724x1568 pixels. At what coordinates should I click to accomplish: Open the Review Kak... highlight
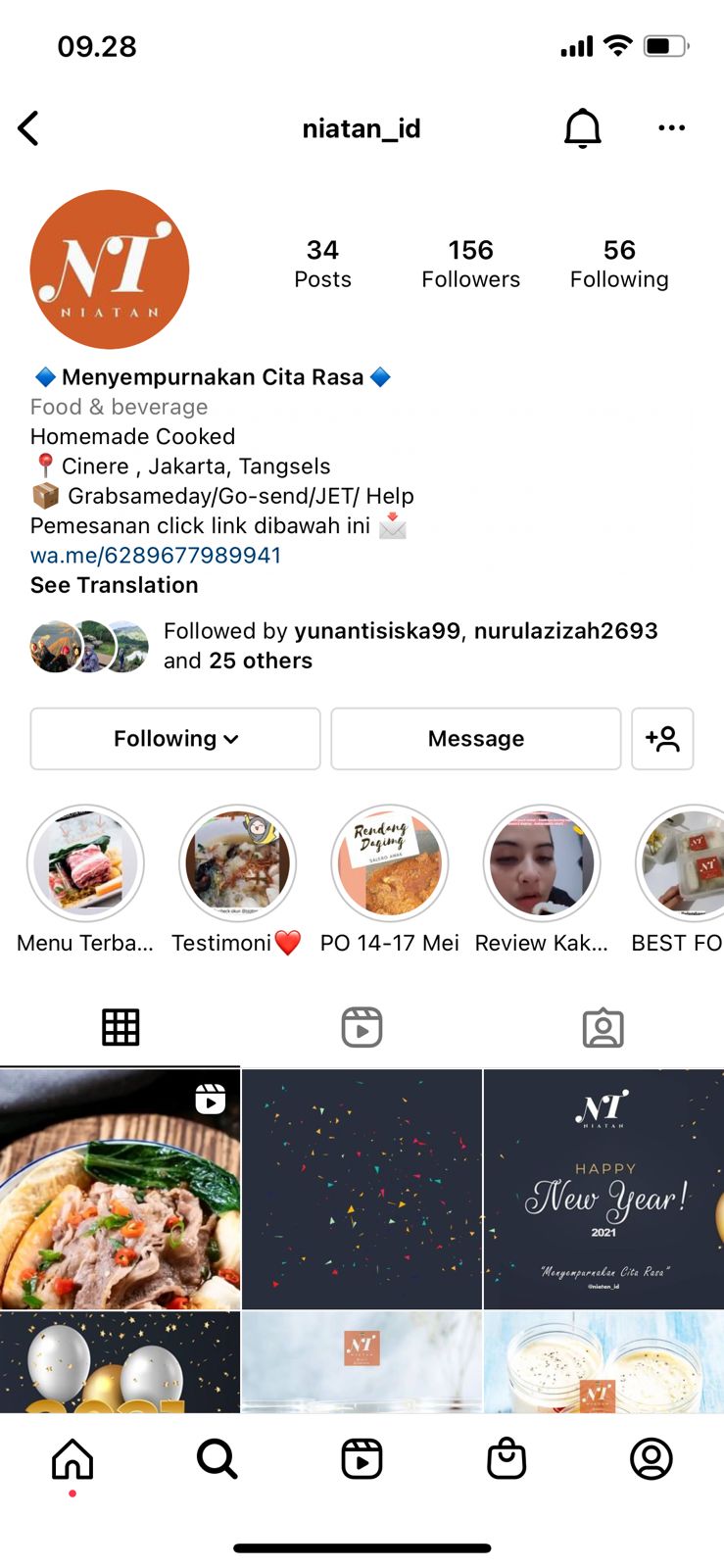pyautogui.click(x=541, y=863)
